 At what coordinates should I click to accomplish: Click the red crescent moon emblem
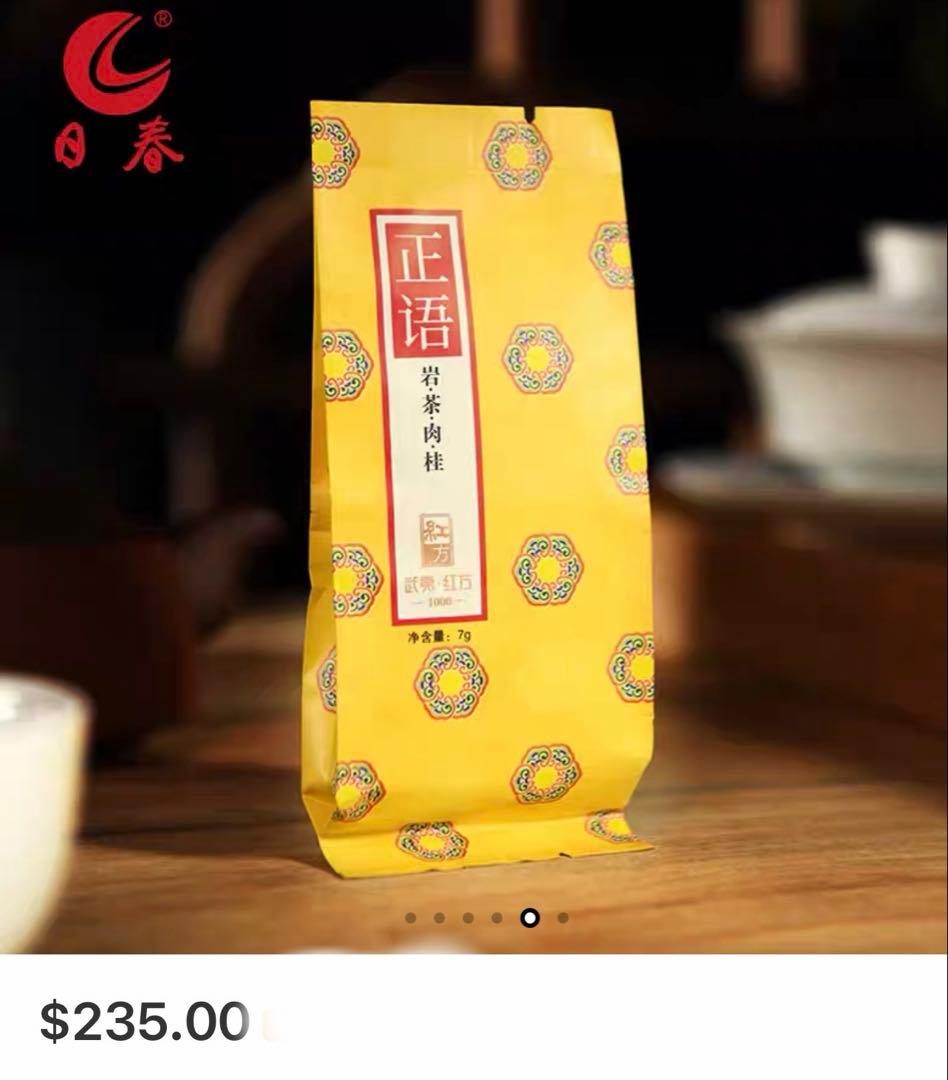118,63
